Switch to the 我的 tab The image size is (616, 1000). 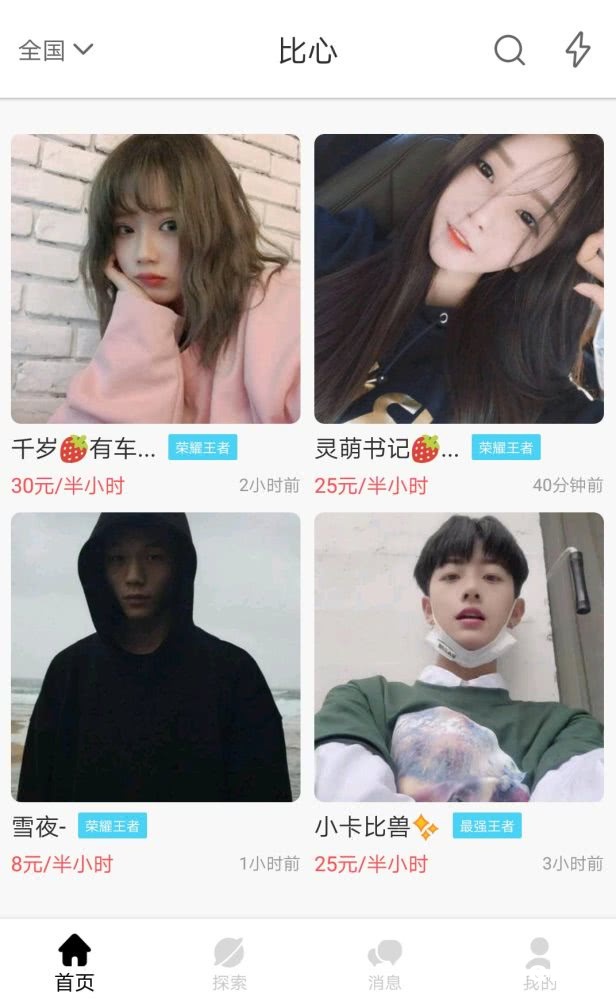click(x=539, y=962)
